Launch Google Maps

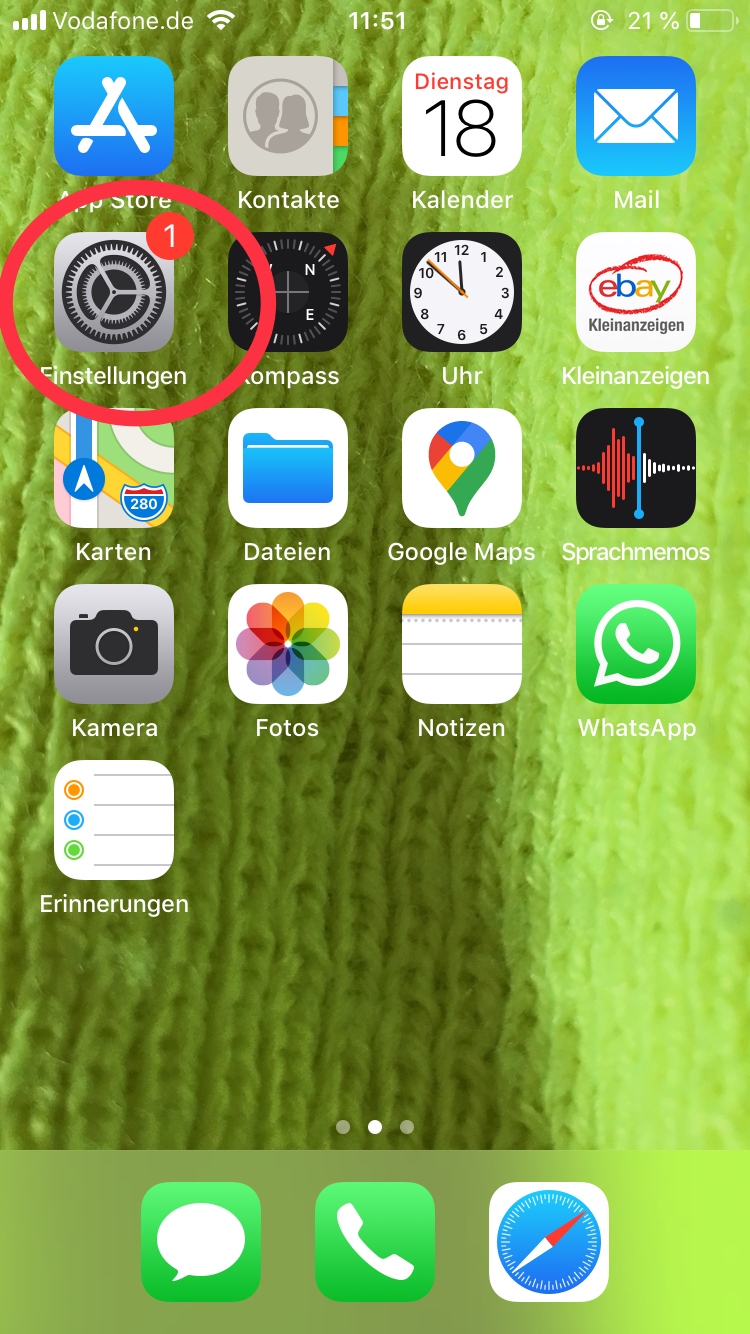pos(462,468)
